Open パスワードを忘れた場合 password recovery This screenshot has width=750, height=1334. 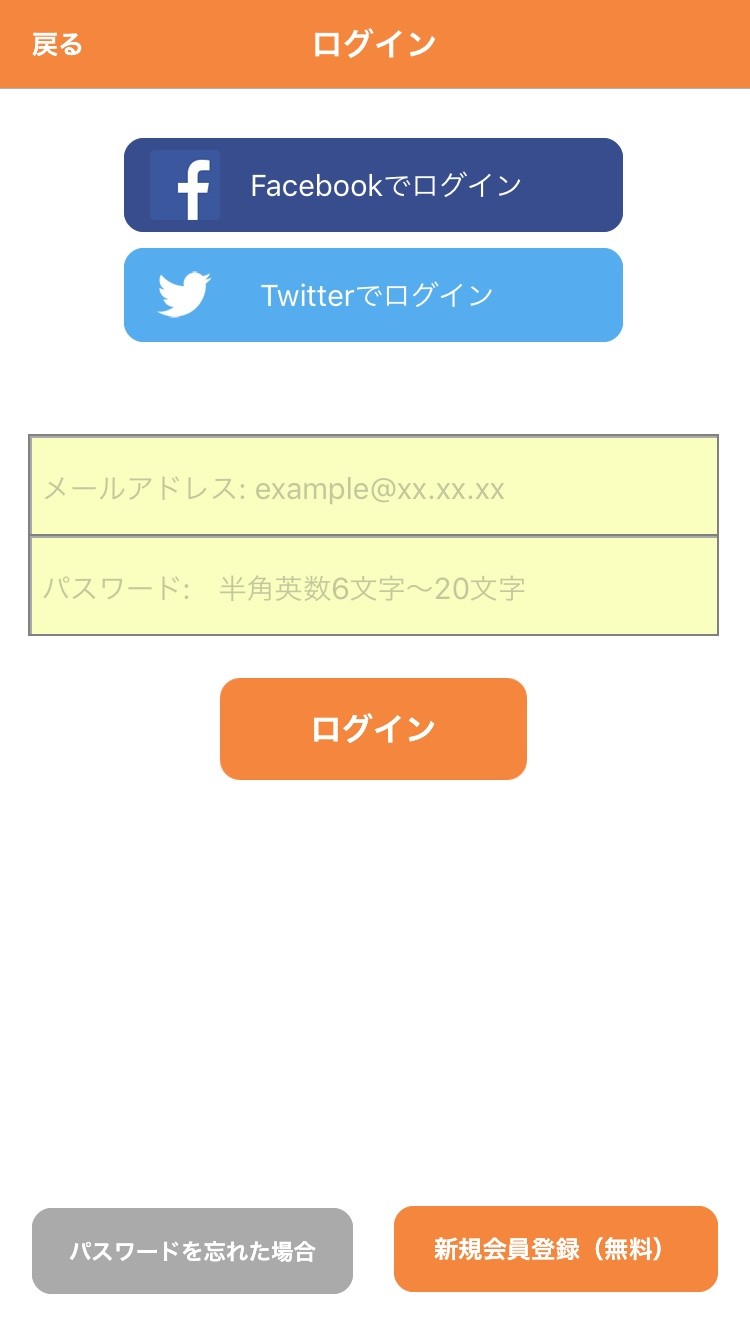click(x=192, y=1251)
